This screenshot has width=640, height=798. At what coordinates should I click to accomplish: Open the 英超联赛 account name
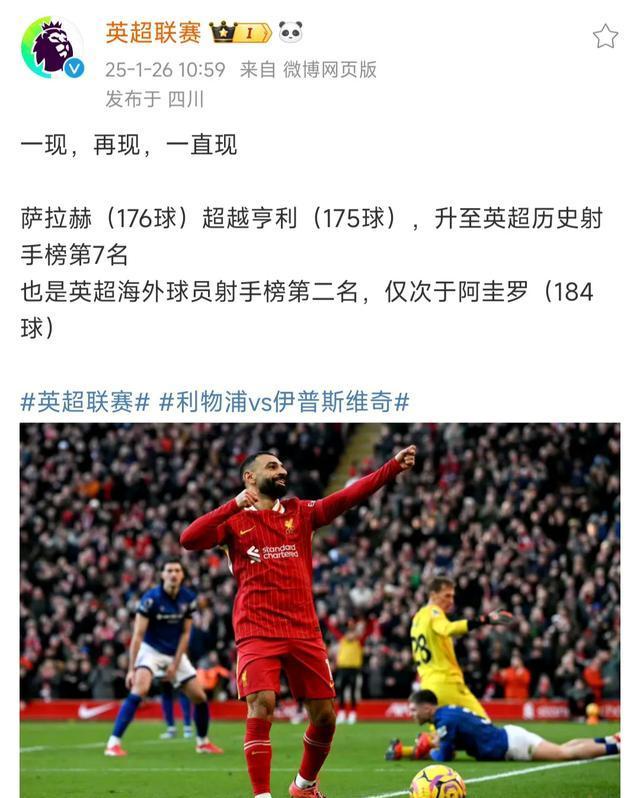[x=153, y=33]
